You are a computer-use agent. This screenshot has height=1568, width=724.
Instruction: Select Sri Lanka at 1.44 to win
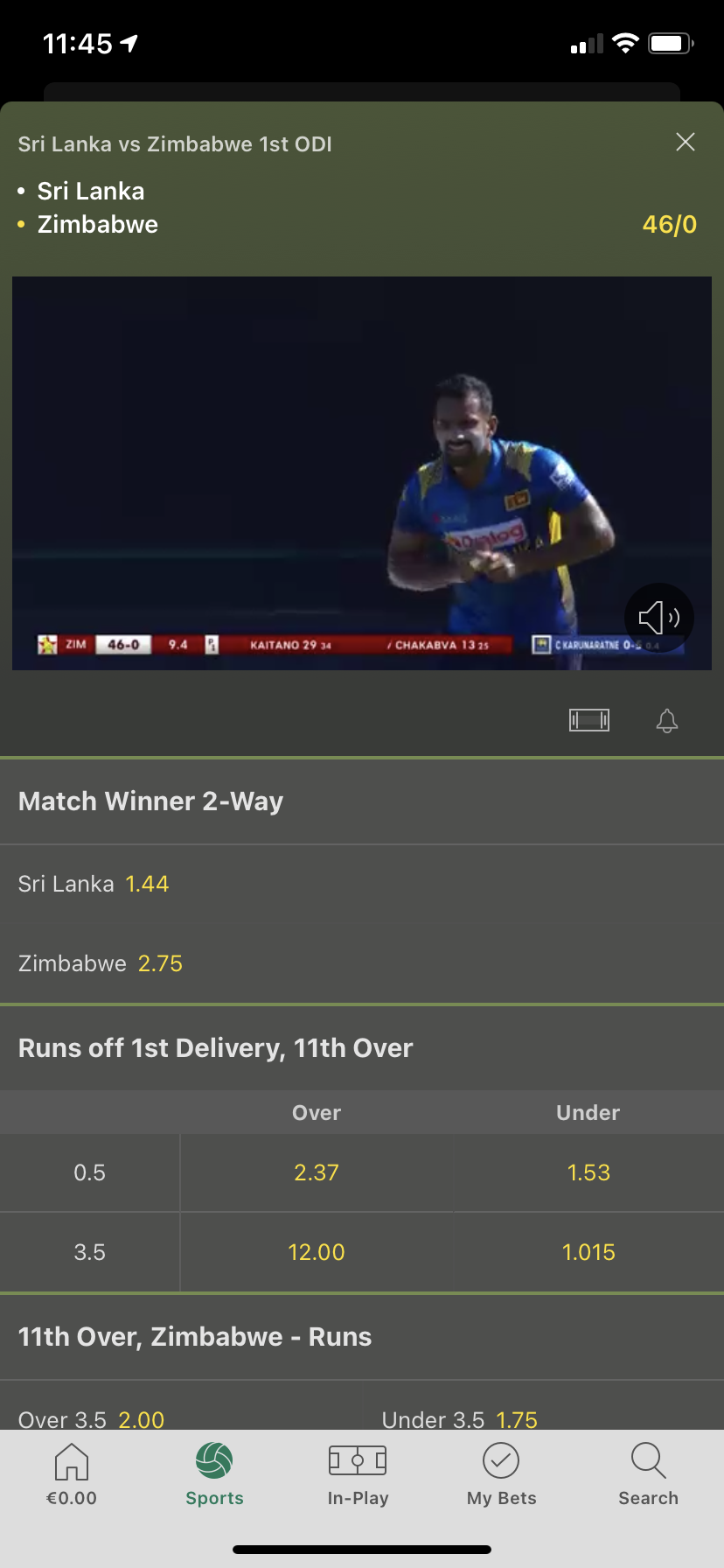[94, 884]
